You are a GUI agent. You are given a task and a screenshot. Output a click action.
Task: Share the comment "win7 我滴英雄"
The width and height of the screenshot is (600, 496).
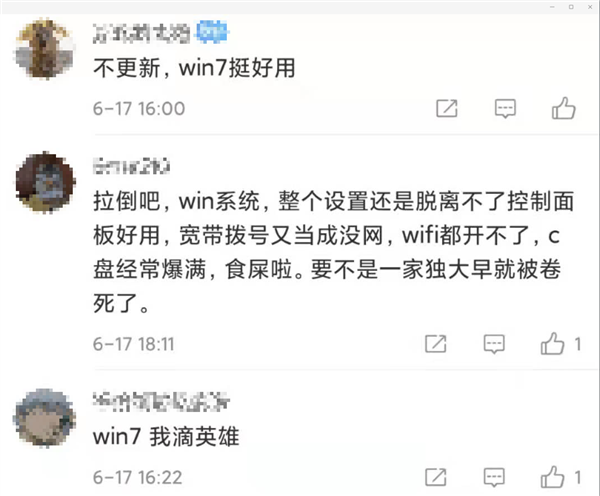436,476
